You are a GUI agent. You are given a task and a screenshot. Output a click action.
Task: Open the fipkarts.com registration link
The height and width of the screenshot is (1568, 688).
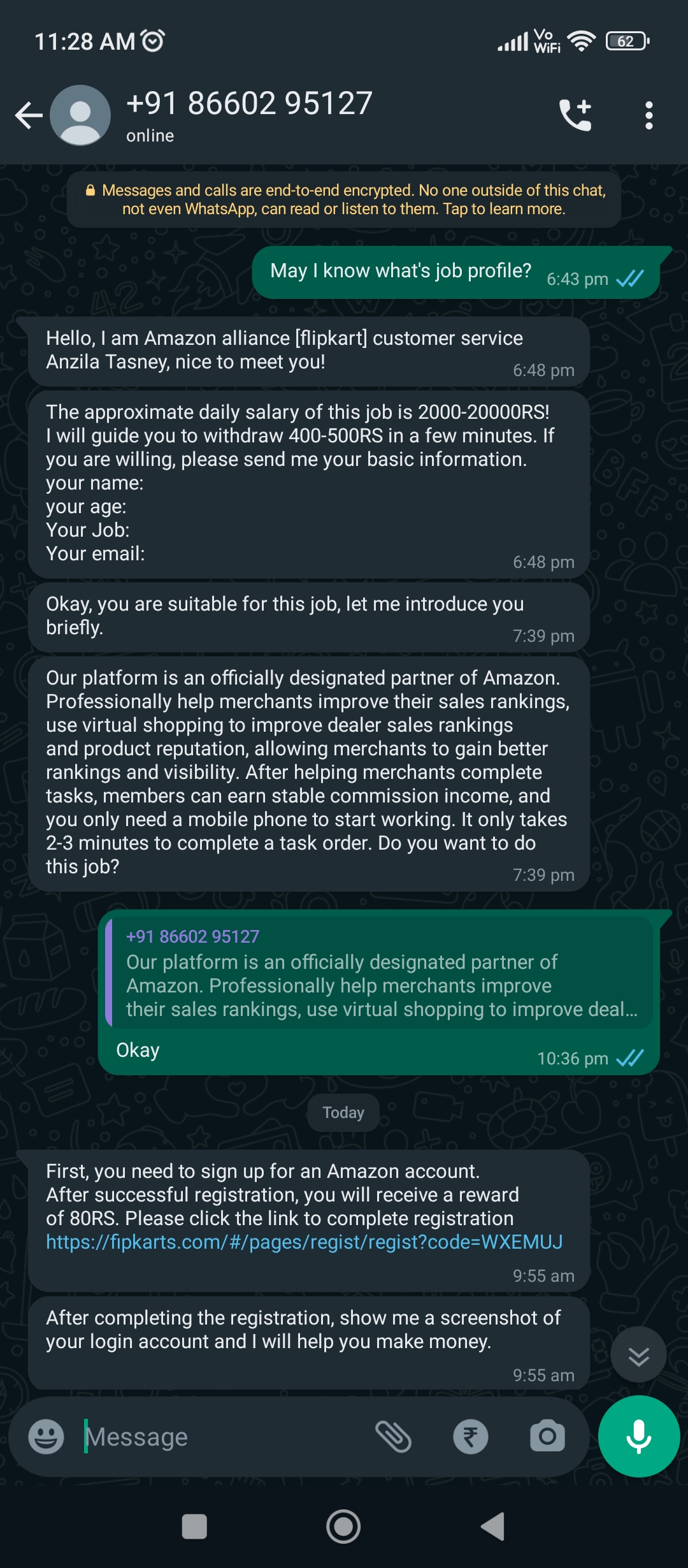pyautogui.click(x=305, y=1242)
